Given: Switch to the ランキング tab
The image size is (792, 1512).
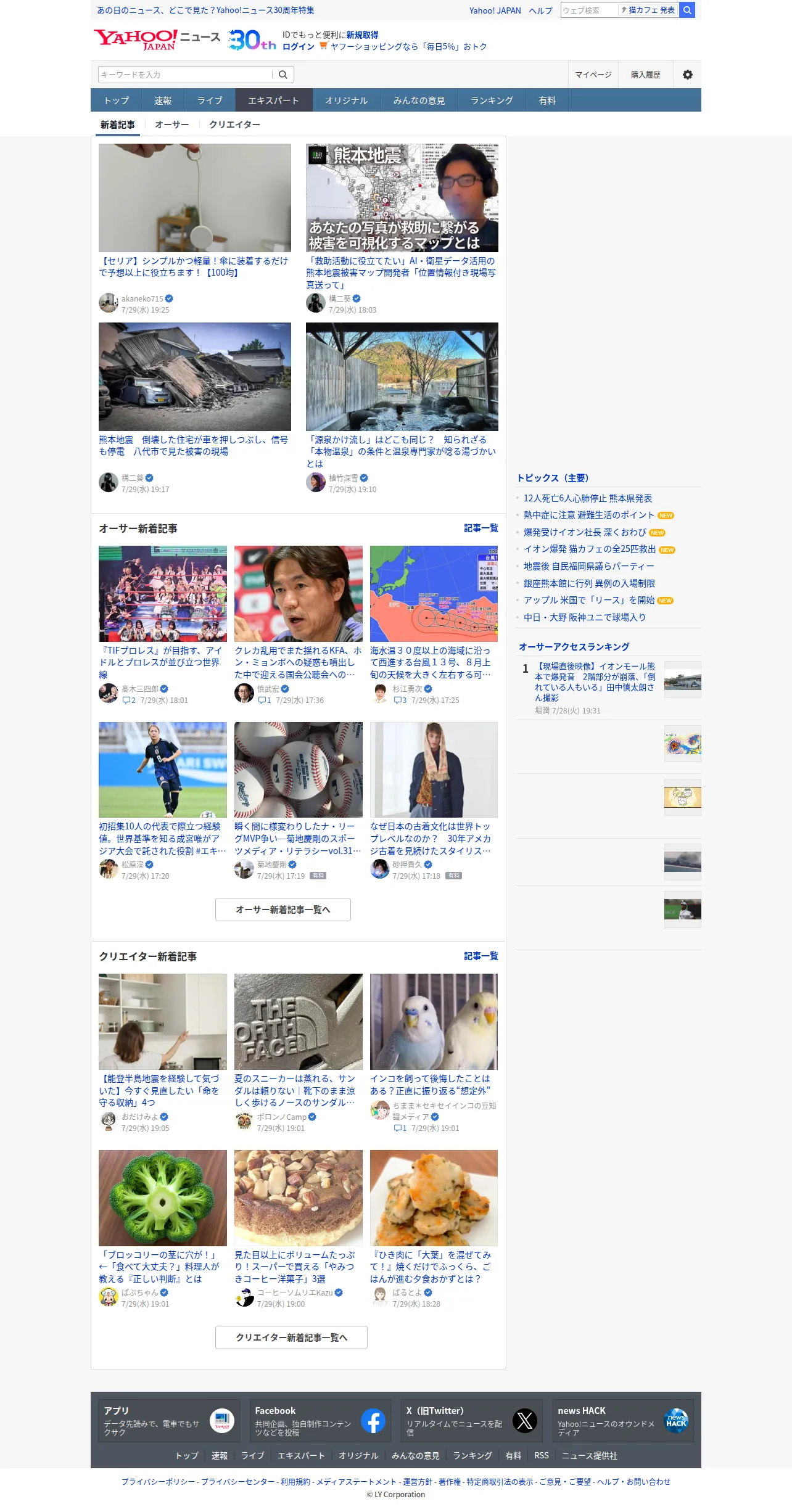Looking at the screenshot, I should pos(492,101).
